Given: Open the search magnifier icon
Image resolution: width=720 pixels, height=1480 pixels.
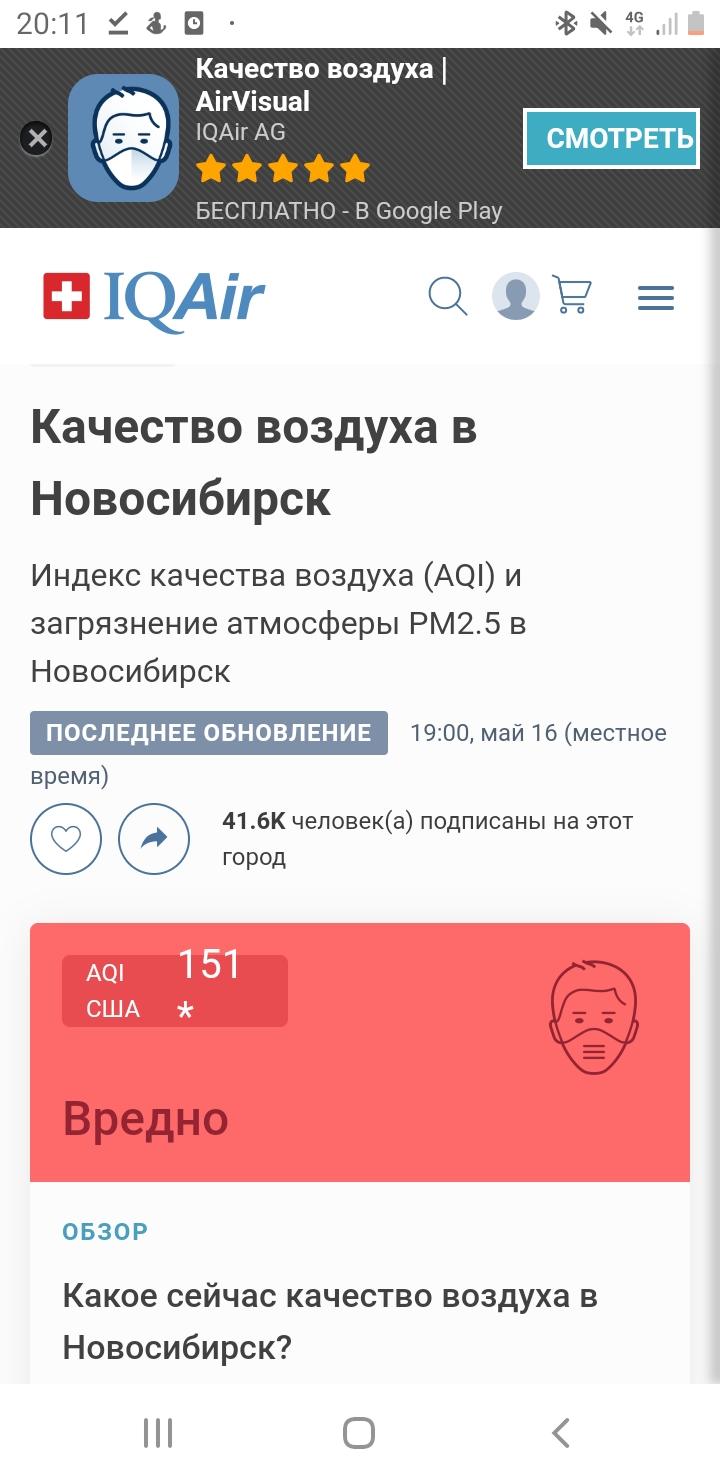Looking at the screenshot, I should pyautogui.click(x=447, y=297).
